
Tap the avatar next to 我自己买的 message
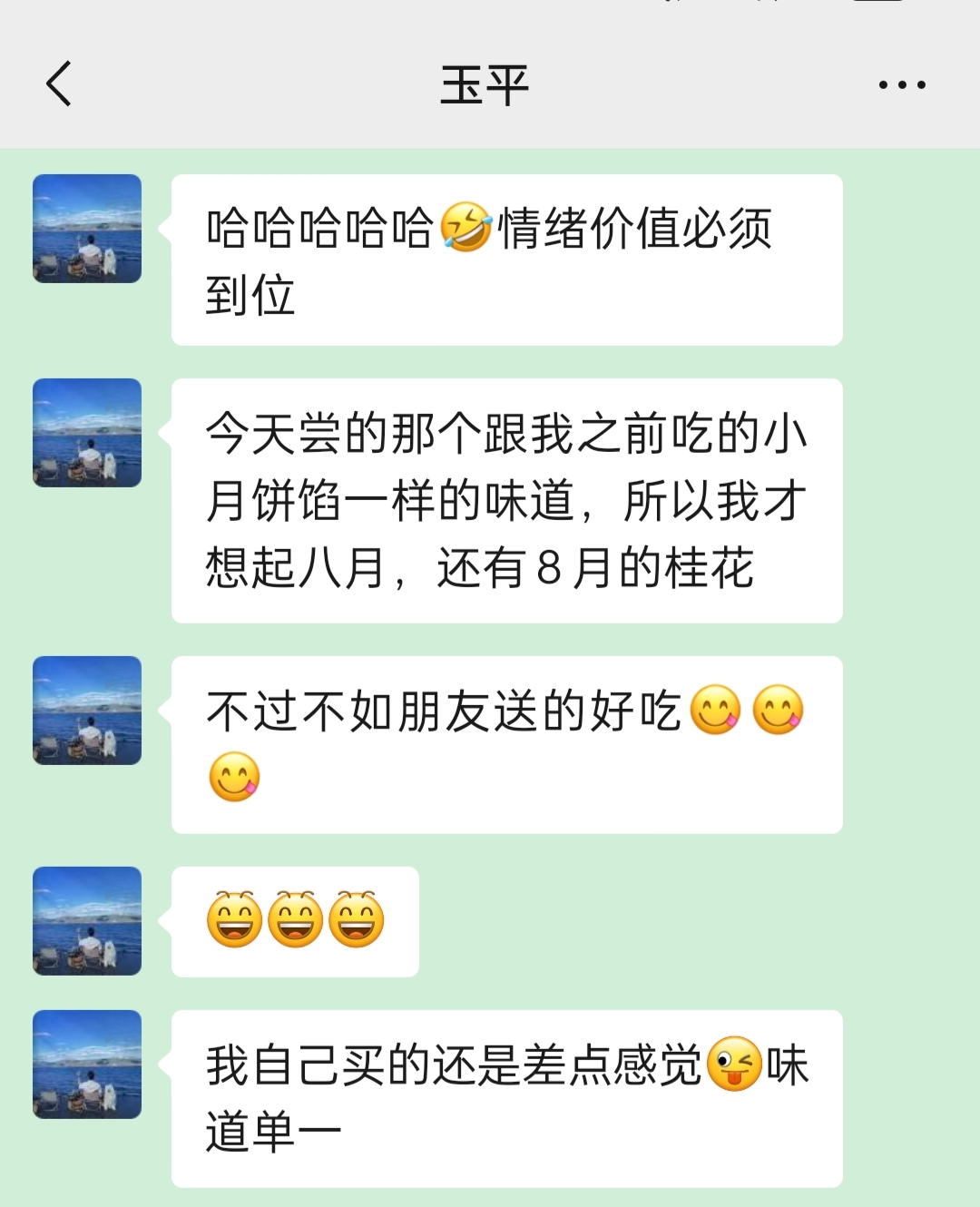point(87,1065)
